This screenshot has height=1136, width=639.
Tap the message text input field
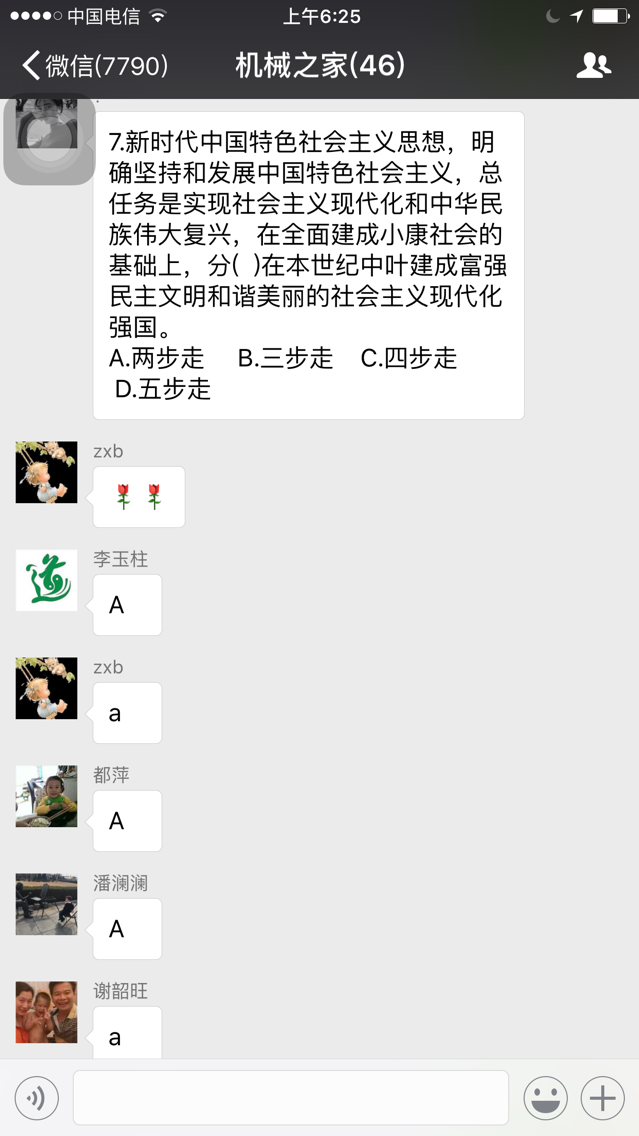[290, 1098]
